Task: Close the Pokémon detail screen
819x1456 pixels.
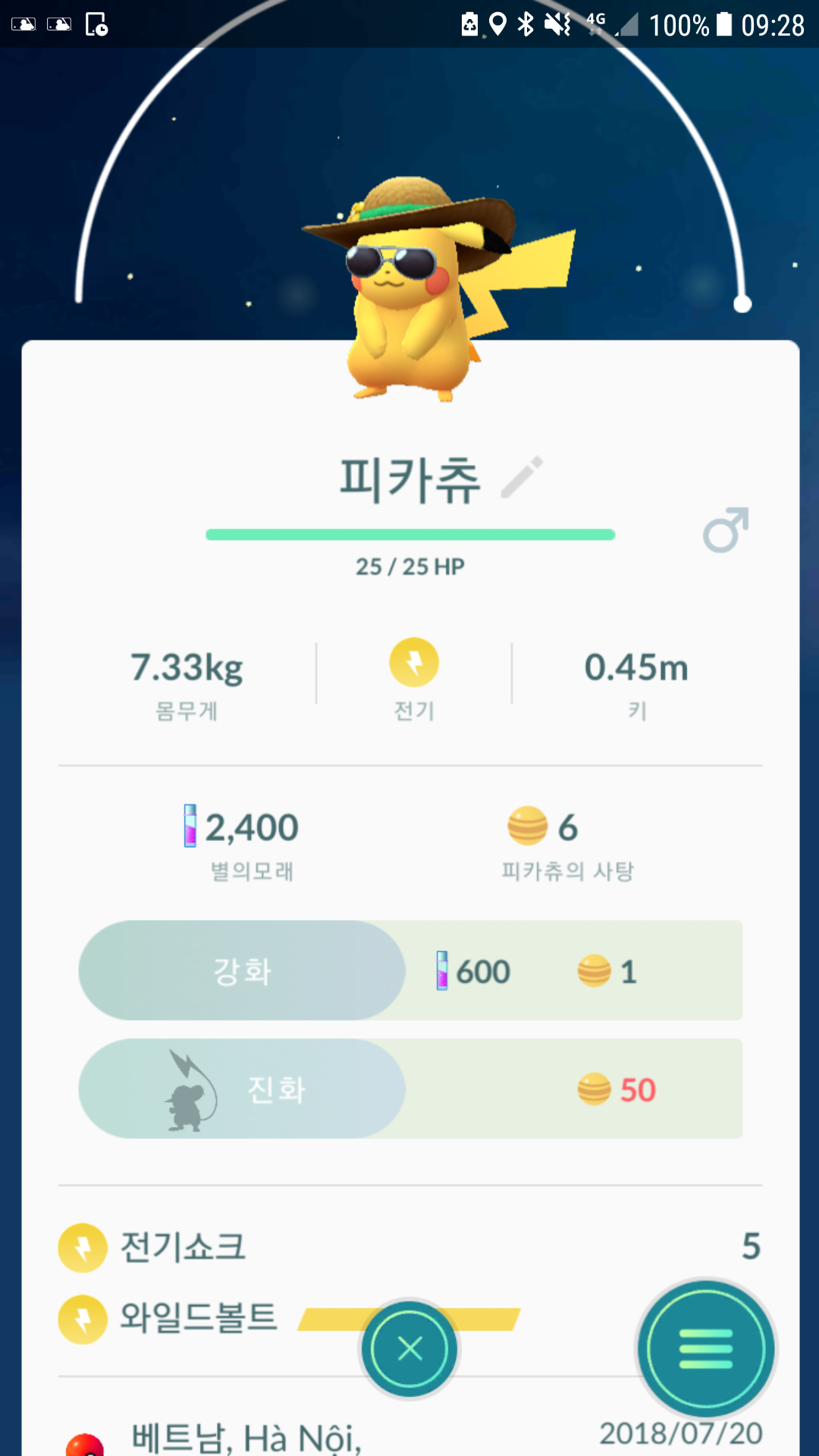Action: (409, 1349)
